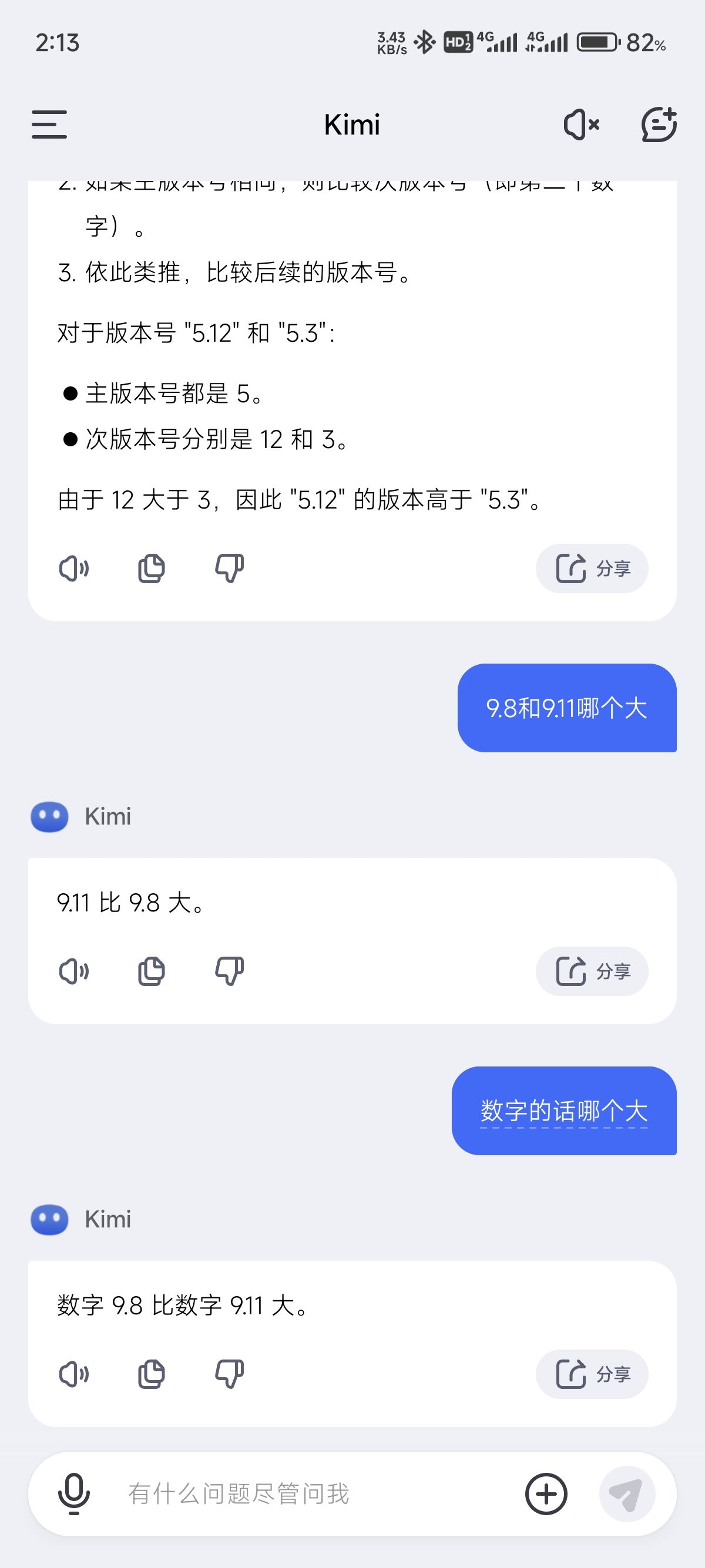
Task: Focus the "有什么问题尽管问我" message field
Action: pos(304,1493)
